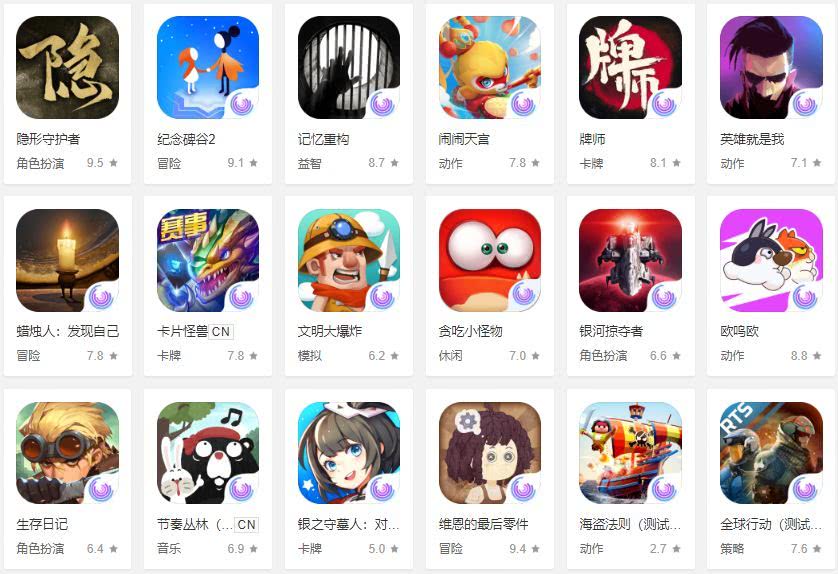View the 维恩的最后零件 adventure game
The height and width of the screenshot is (574, 838).
click(489, 452)
